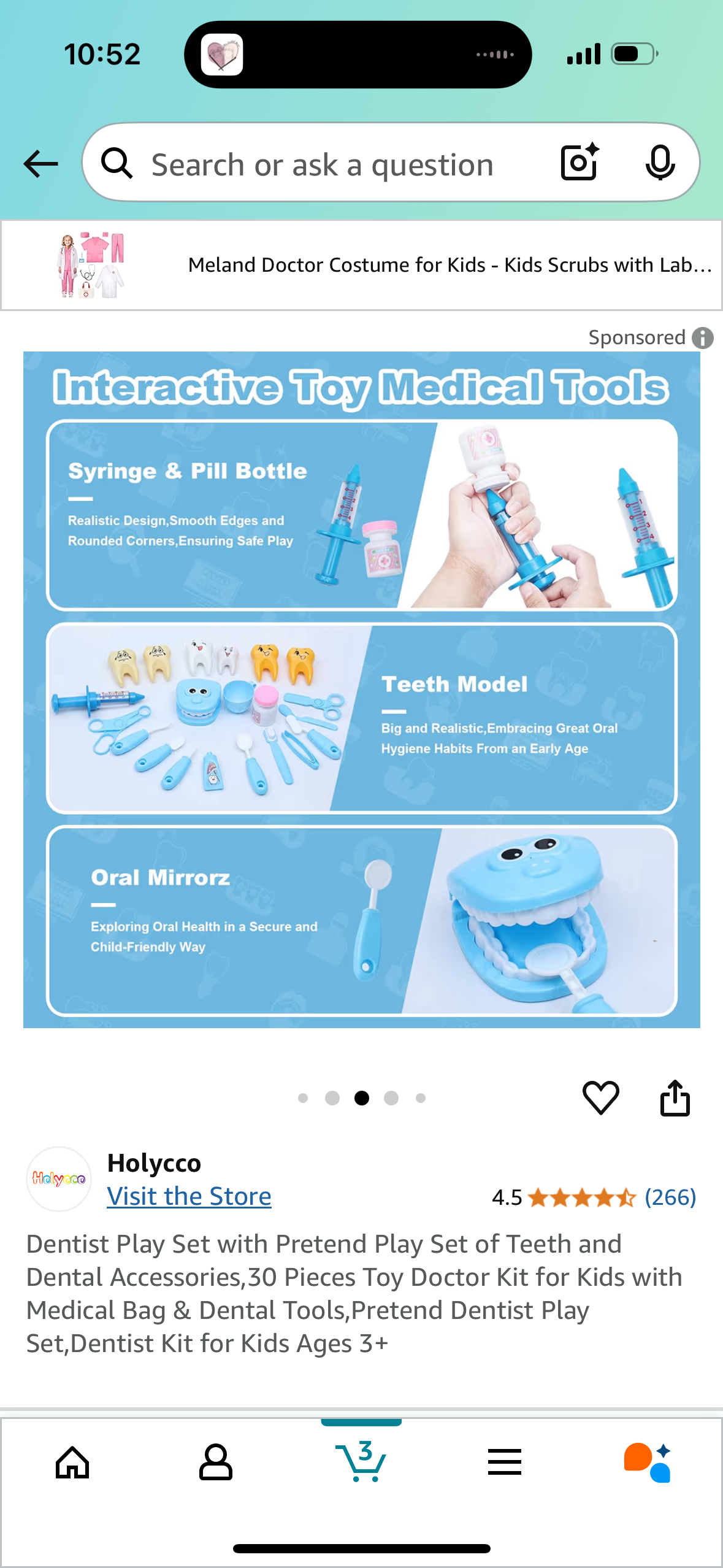
Task: Open the hamburger menu tab
Action: (x=505, y=1462)
